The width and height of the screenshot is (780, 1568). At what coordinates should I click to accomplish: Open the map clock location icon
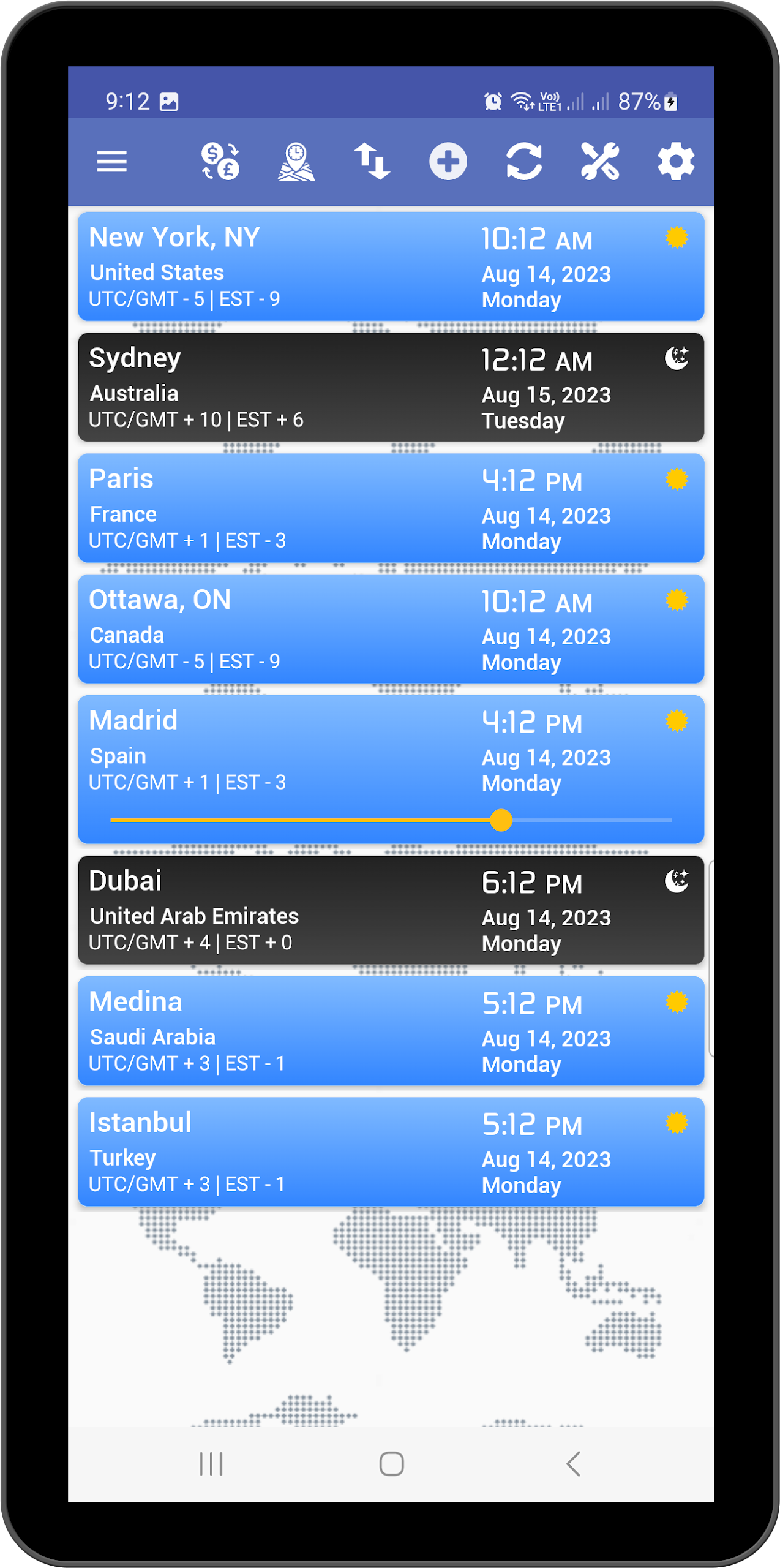[296, 162]
